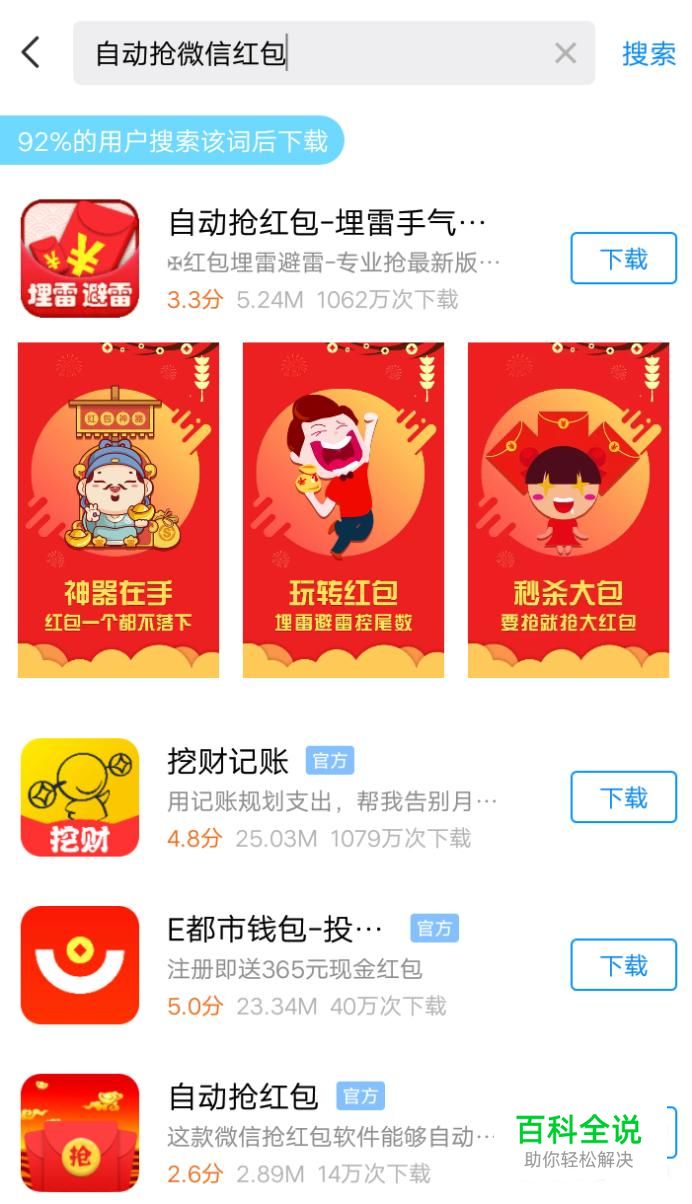692x1204 pixels.
Task: Tap the 搜索 button
Action: pyautogui.click(x=649, y=54)
